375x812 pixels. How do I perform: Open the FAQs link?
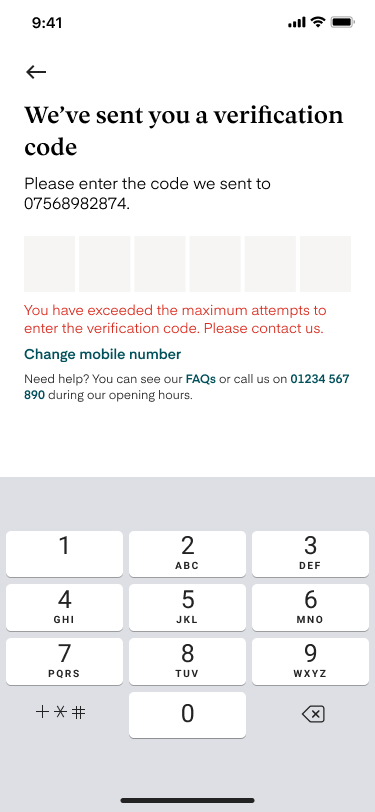coord(200,379)
